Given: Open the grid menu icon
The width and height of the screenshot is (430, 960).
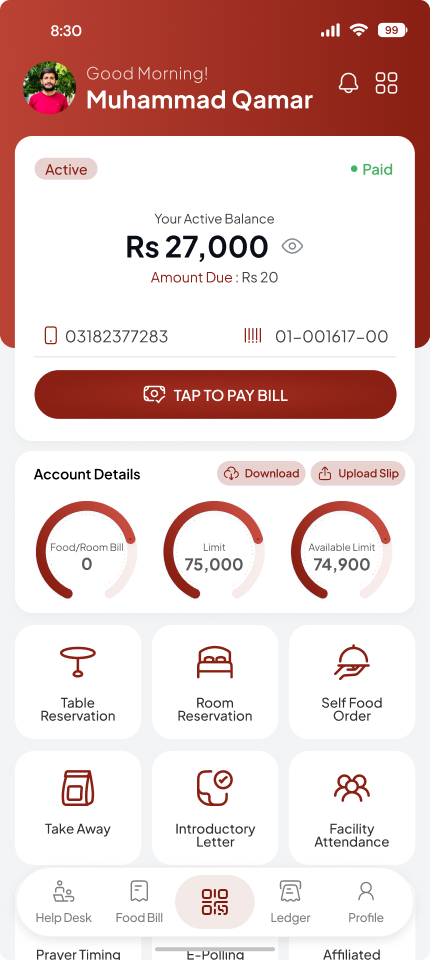Looking at the screenshot, I should pyautogui.click(x=387, y=83).
